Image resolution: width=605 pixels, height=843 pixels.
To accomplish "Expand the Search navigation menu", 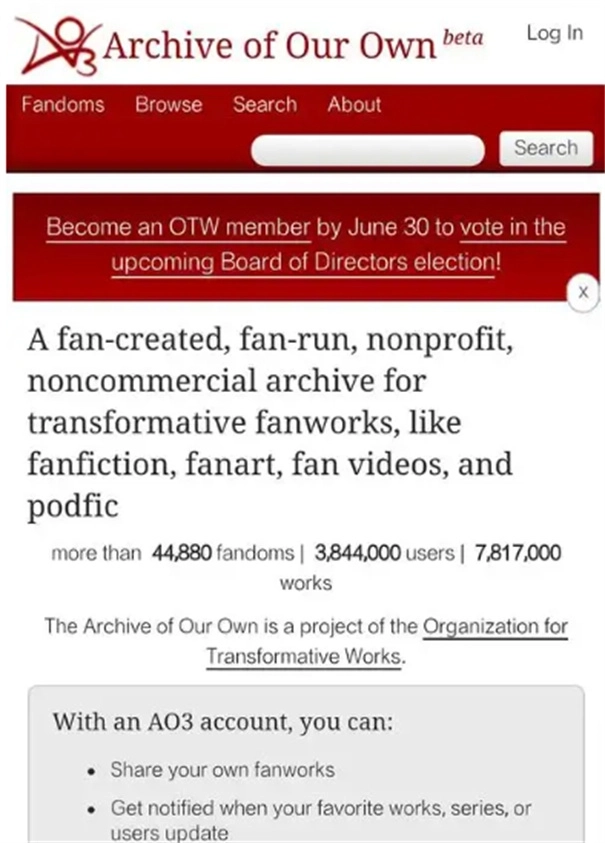I will [264, 104].
